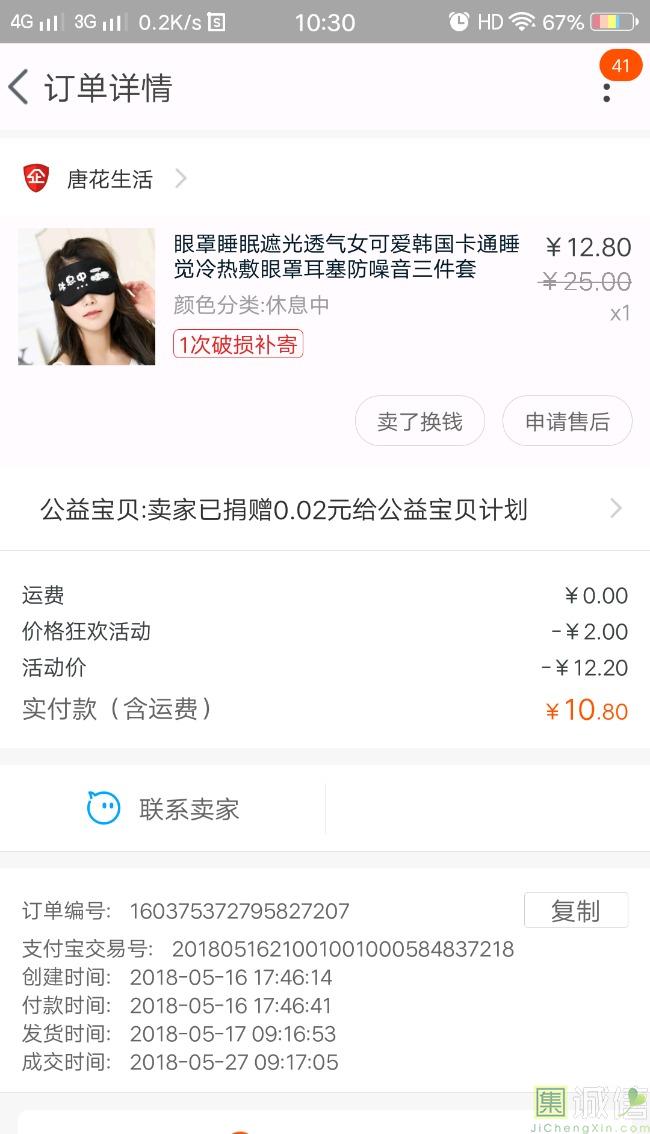
Task: Open the 唐花生活 store page
Action: pyautogui.click(x=110, y=179)
